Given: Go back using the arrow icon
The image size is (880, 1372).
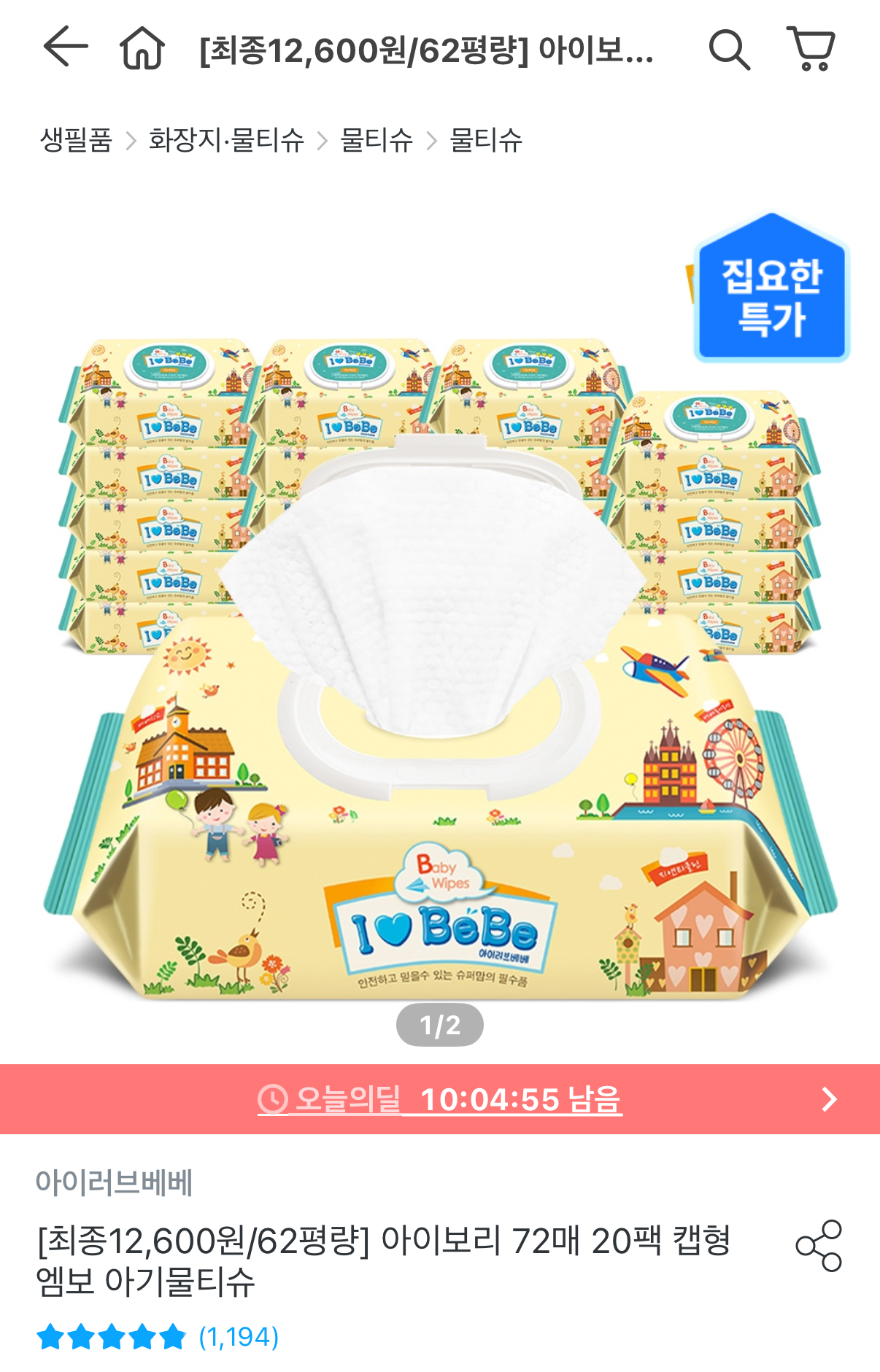Looking at the screenshot, I should [x=66, y=47].
